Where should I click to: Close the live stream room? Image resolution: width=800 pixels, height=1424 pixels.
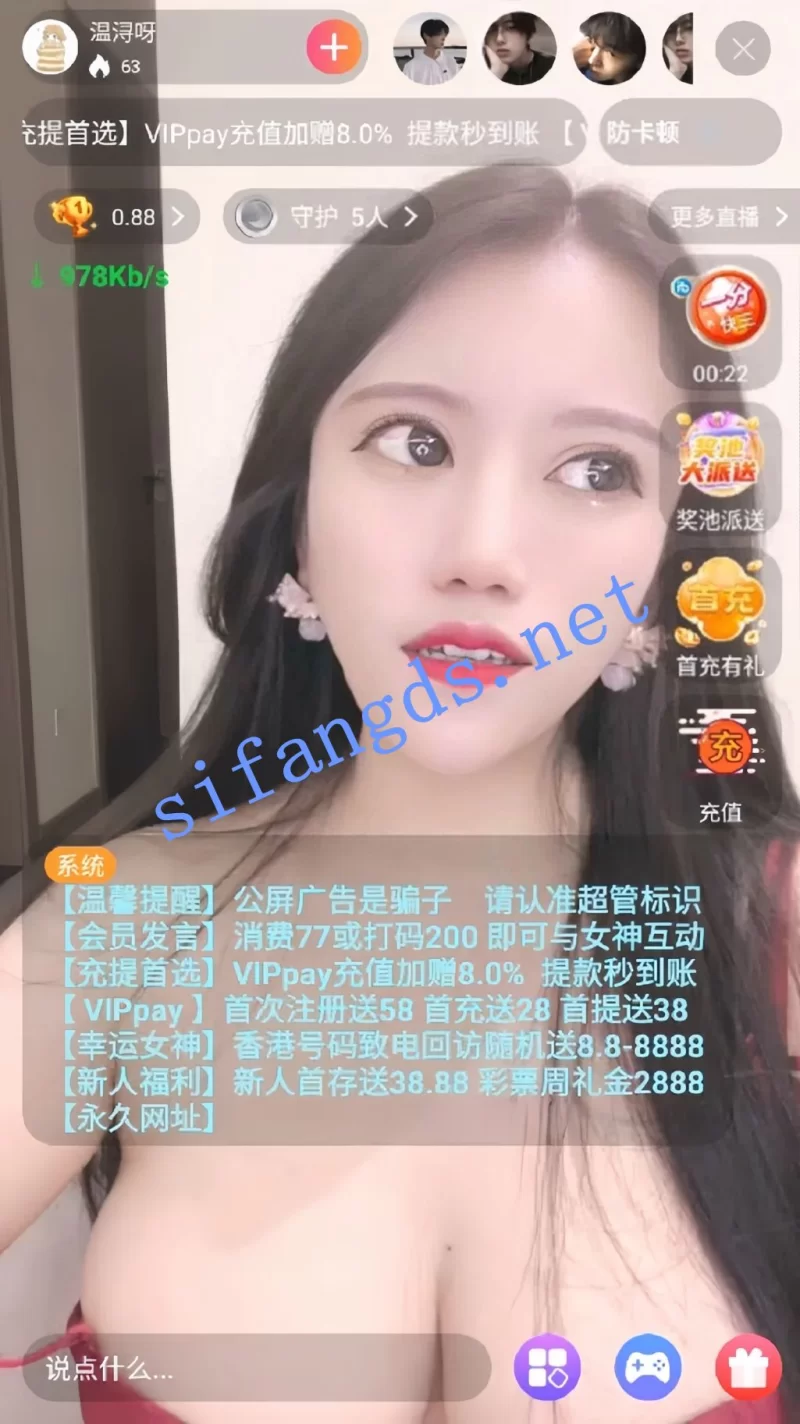click(x=743, y=49)
